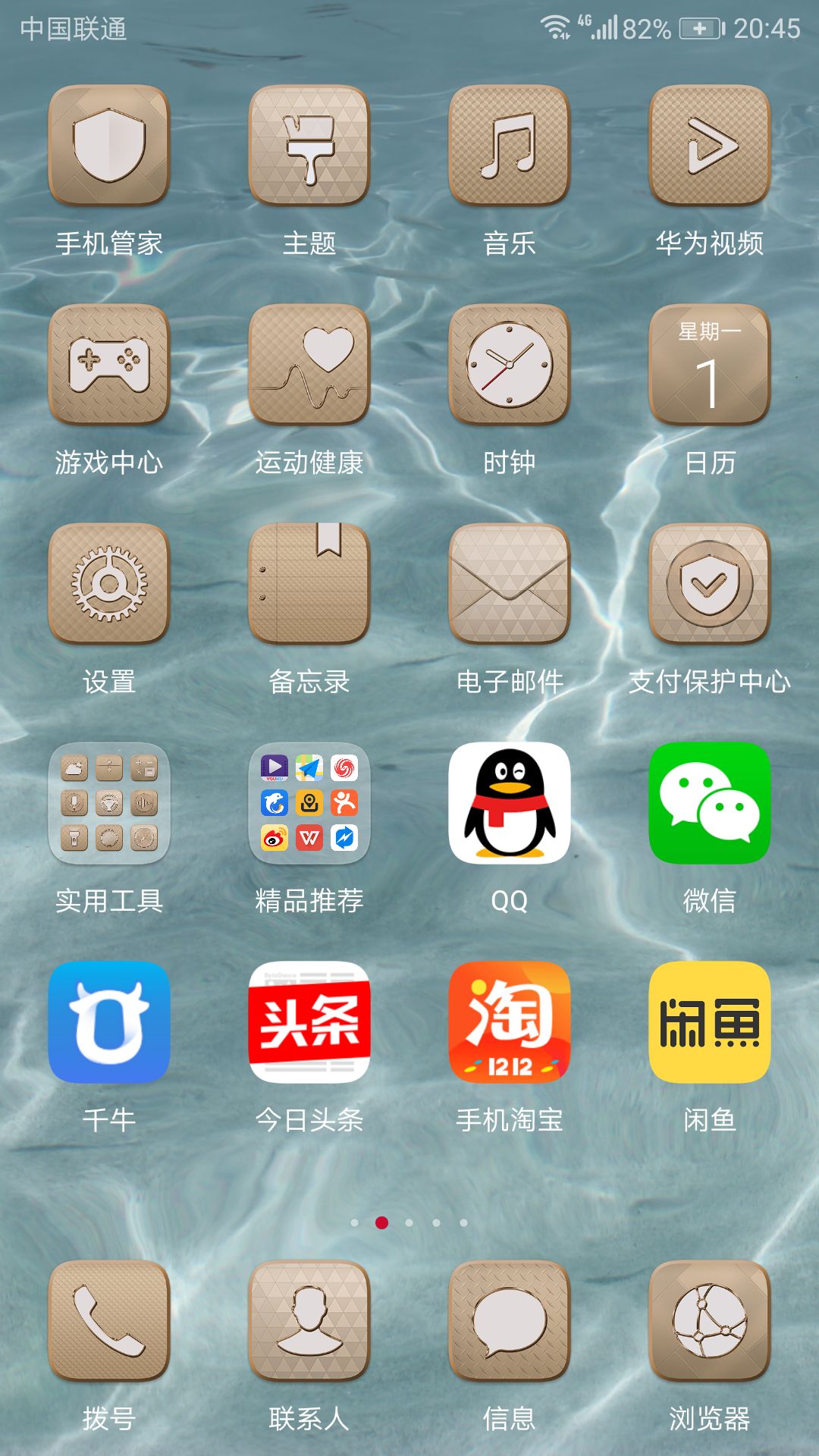This screenshot has height=1456, width=819.
Task: Open the 运动健康 health app
Action: point(309,364)
